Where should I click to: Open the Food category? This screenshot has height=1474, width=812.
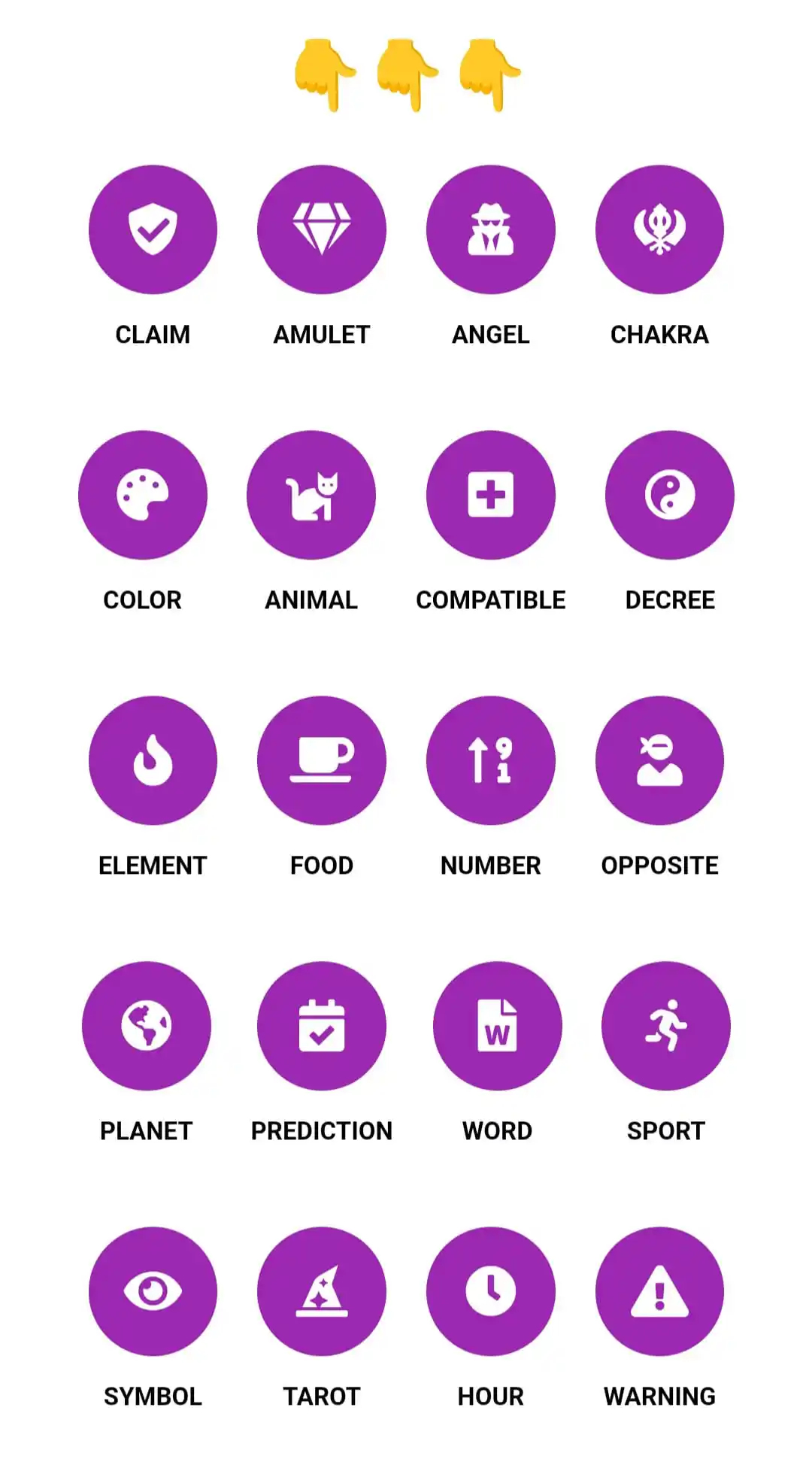322,760
